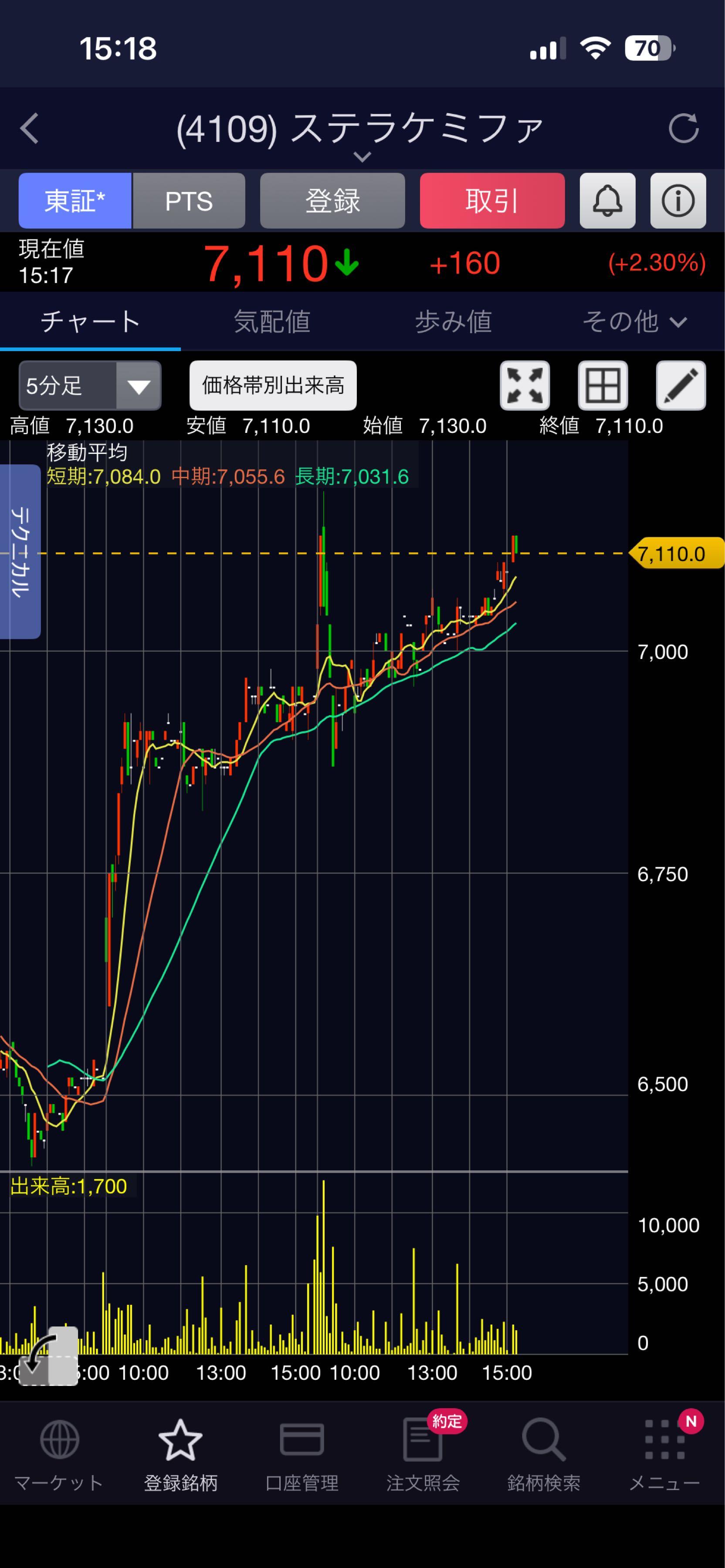Open the stock info icon

(678, 201)
